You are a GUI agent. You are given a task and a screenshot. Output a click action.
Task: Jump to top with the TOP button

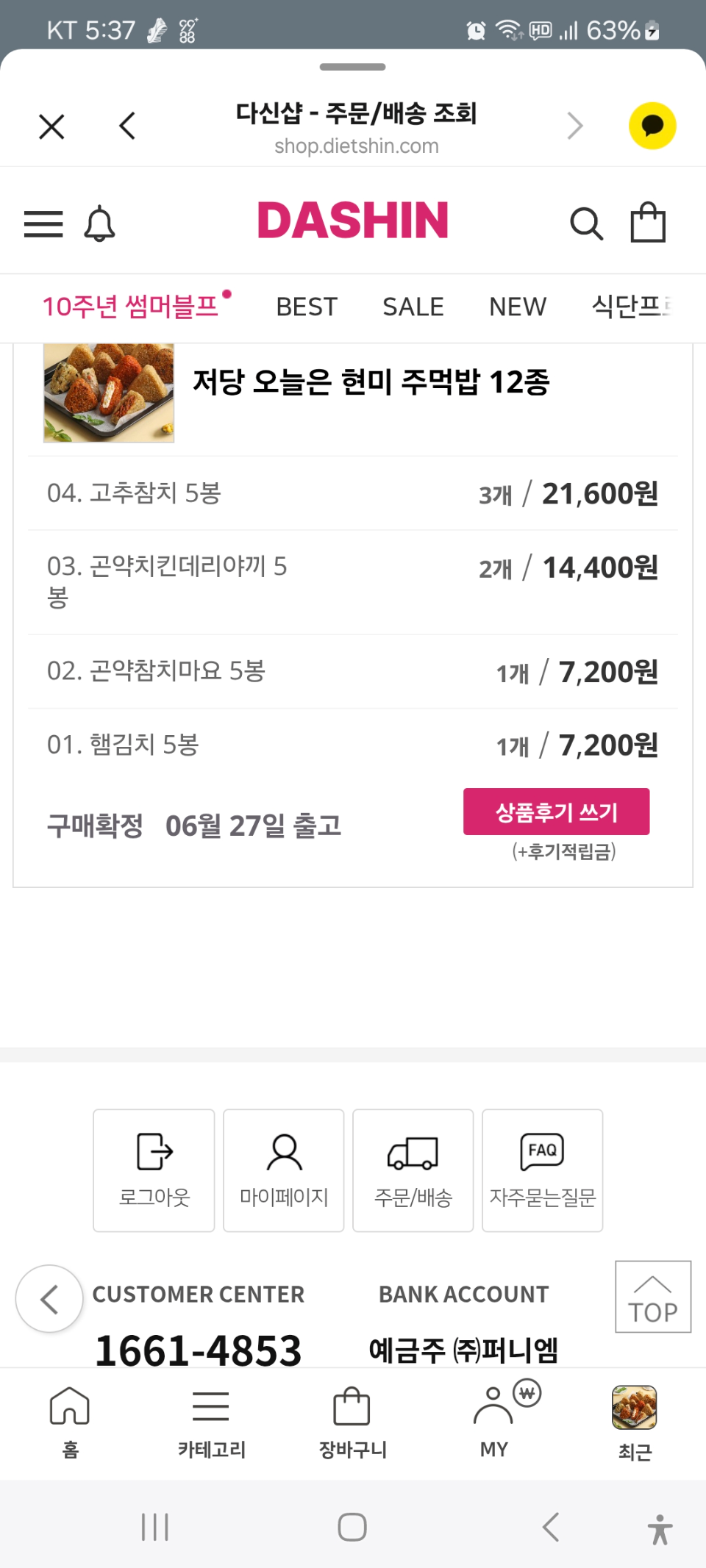653,1297
